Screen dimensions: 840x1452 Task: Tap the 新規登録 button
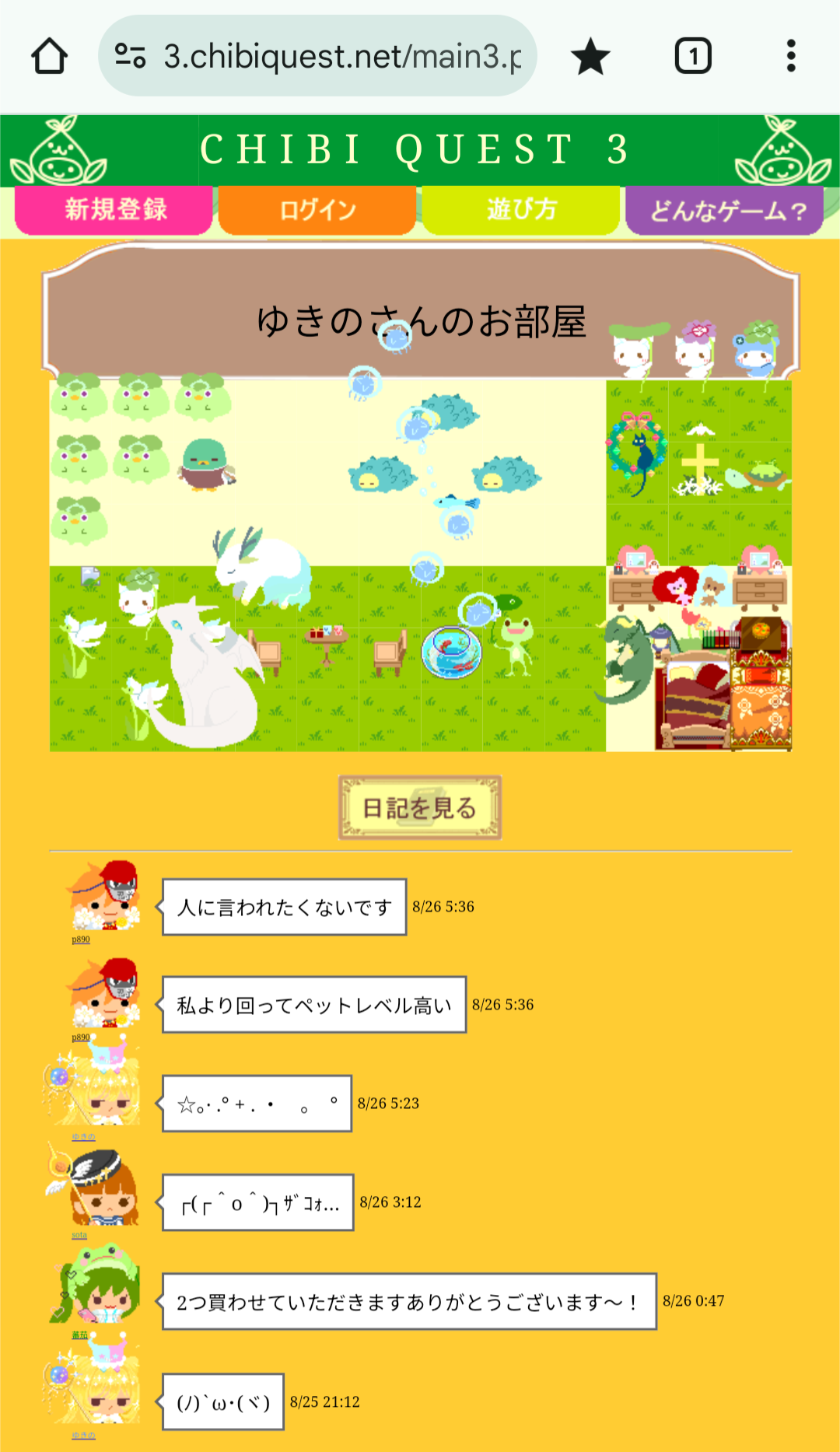pyautogui.click(x=114, y=210)
